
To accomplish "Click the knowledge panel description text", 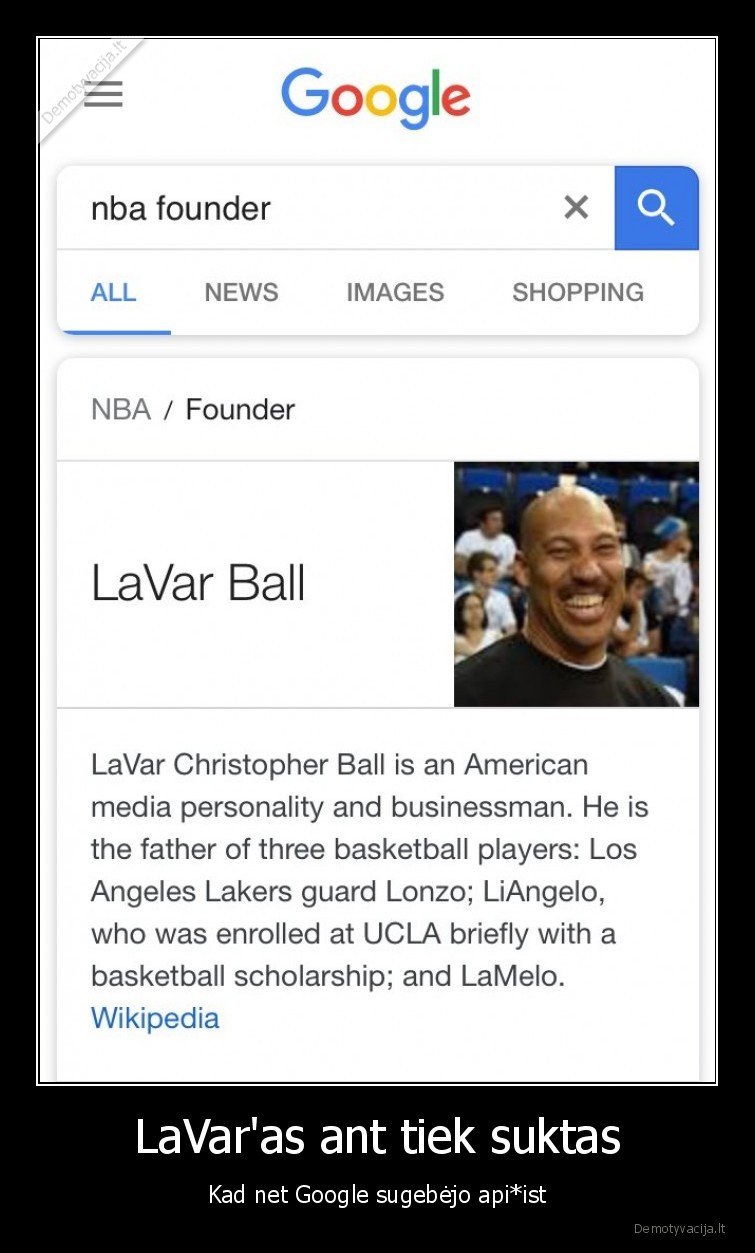I will 370,870.
